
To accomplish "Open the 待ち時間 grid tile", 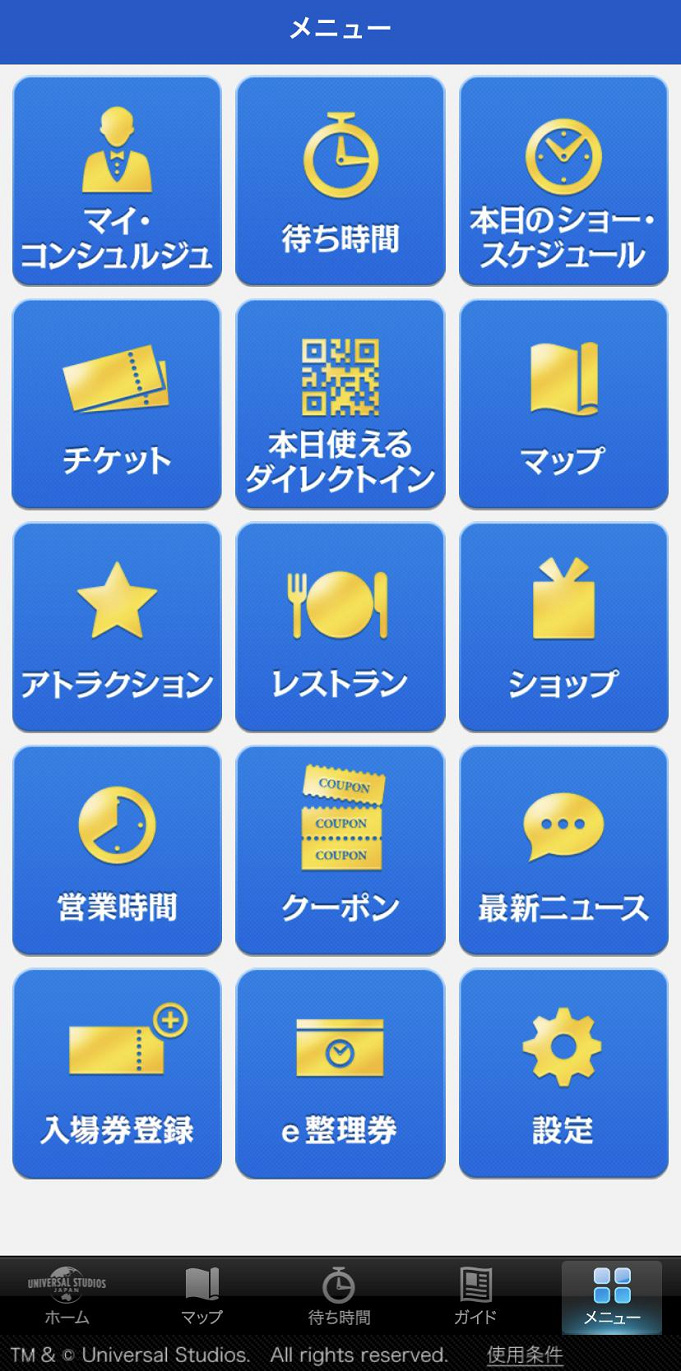I will [x=340, y=181].
